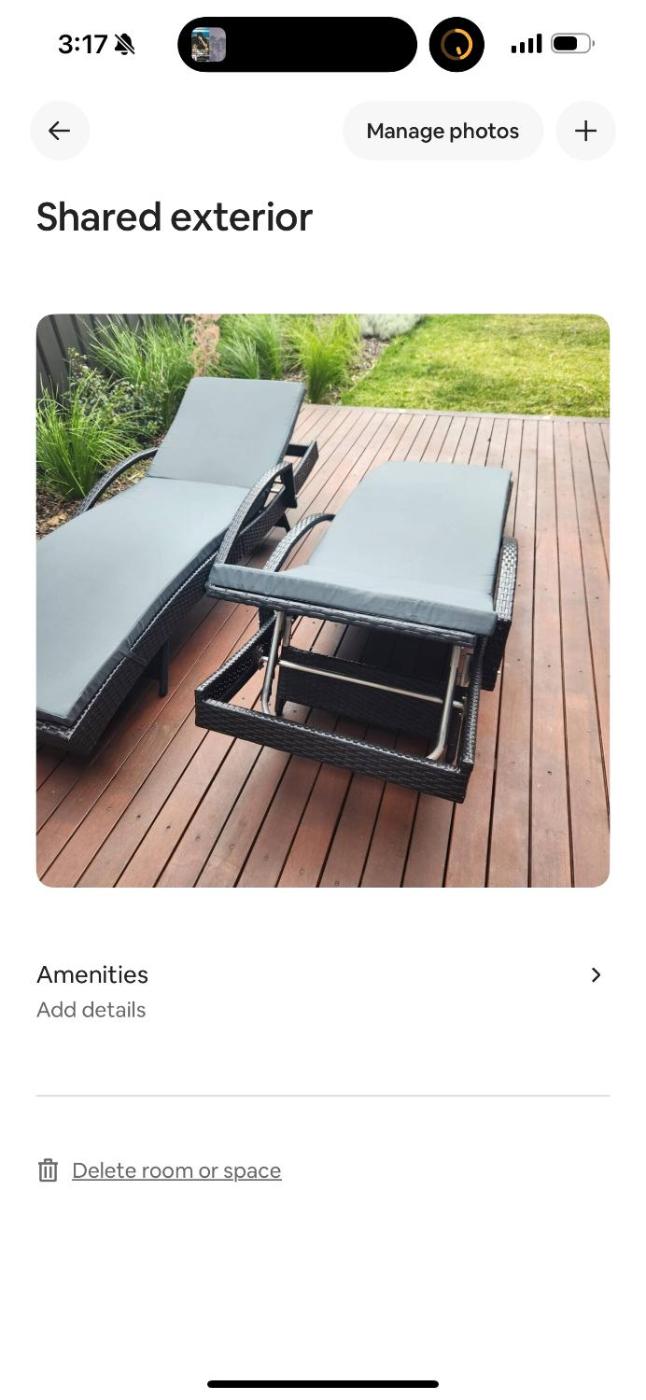Go back using the arrow button

click(x=60, y=131)
